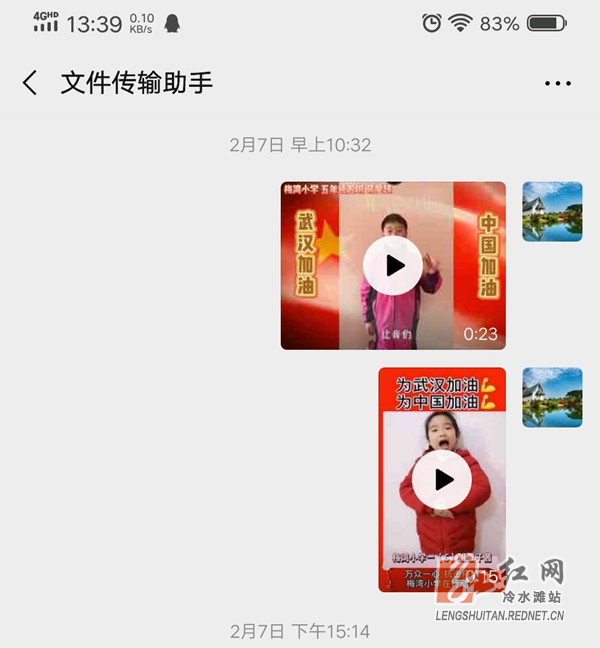The image size is (600, 648).
Task: Open the three-dot chat options menu
Action: coord(557,83)
